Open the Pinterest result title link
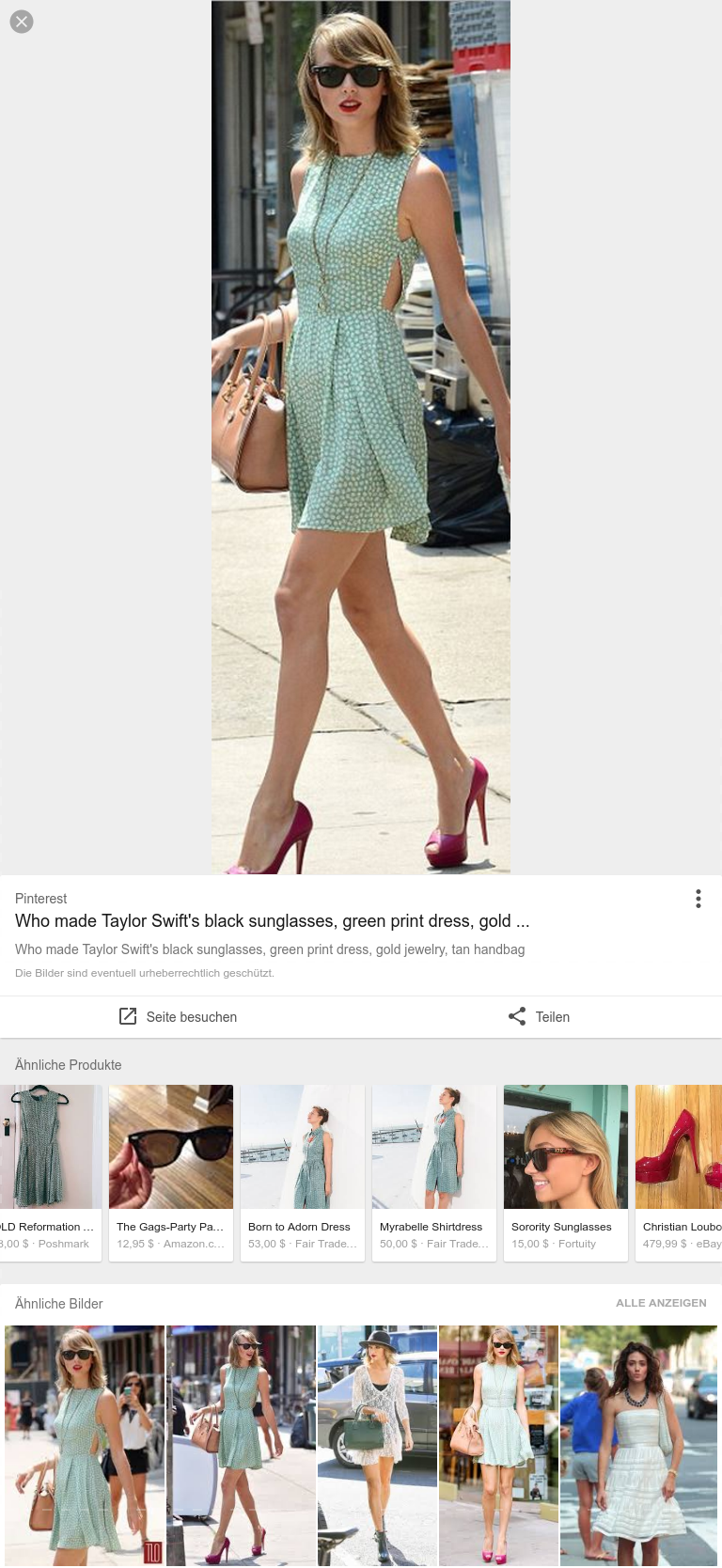Viewport: 722px width, 1568px height. [273, 920]
